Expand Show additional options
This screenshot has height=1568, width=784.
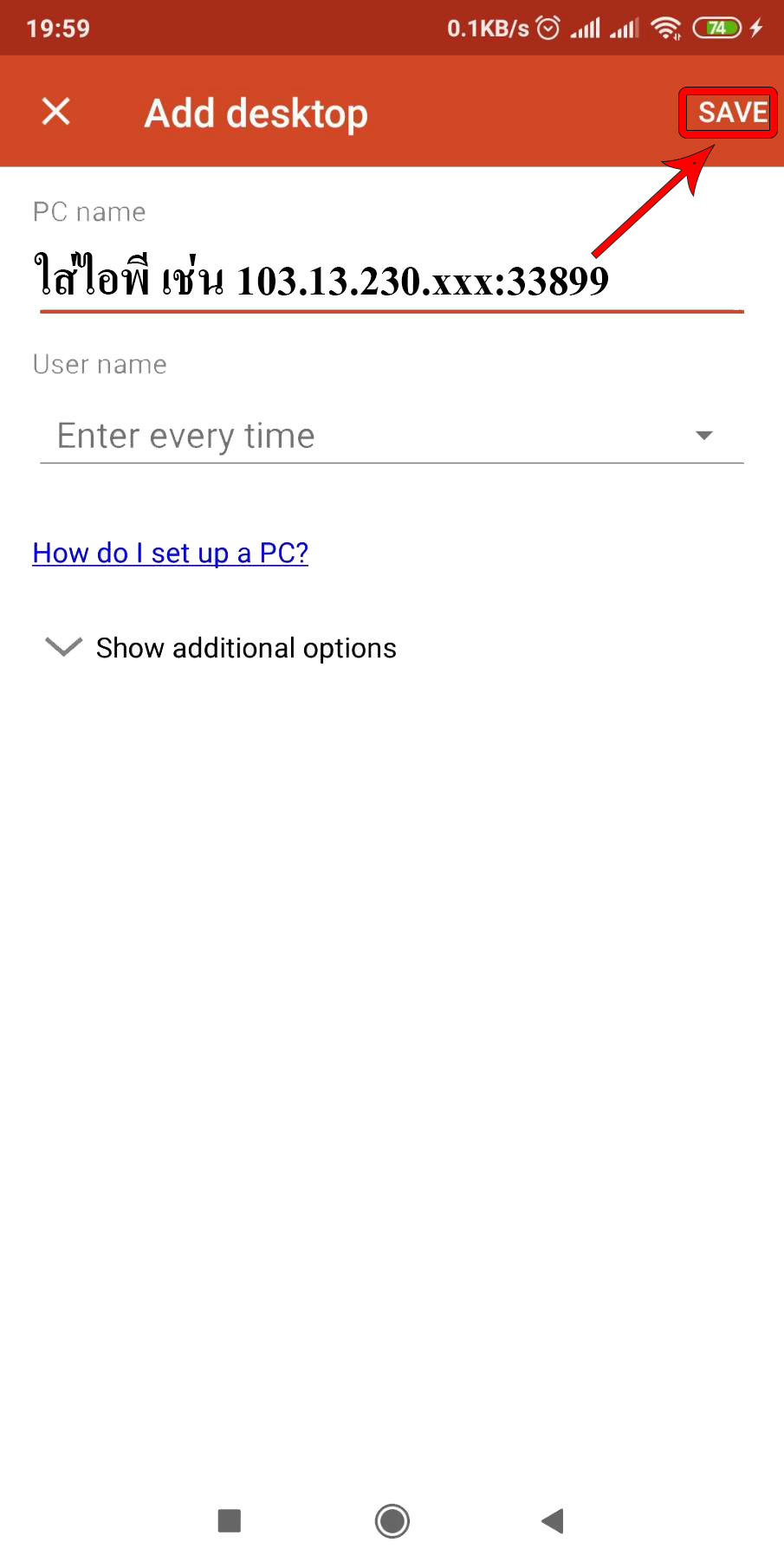[221, 648]
